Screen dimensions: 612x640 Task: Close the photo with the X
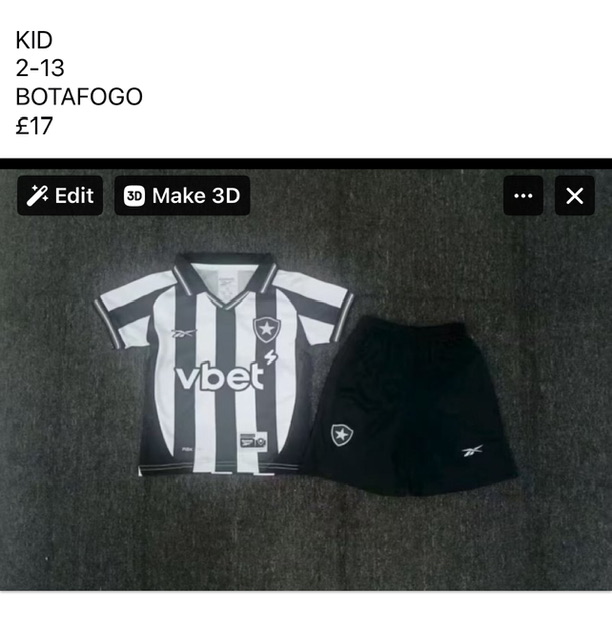pyautogui.click(x=575, y=196)
